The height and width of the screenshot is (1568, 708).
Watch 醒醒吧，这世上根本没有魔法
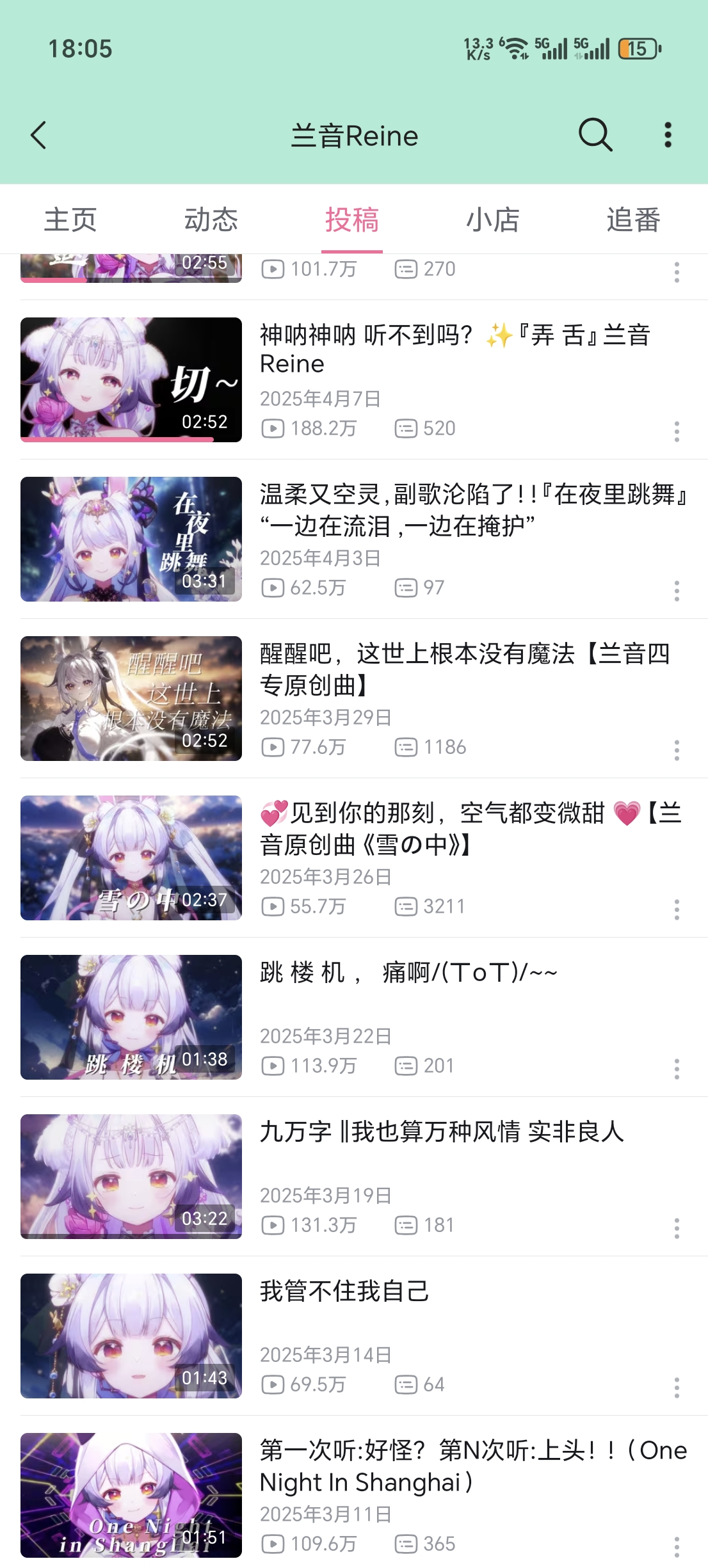(x=465, y=669)
